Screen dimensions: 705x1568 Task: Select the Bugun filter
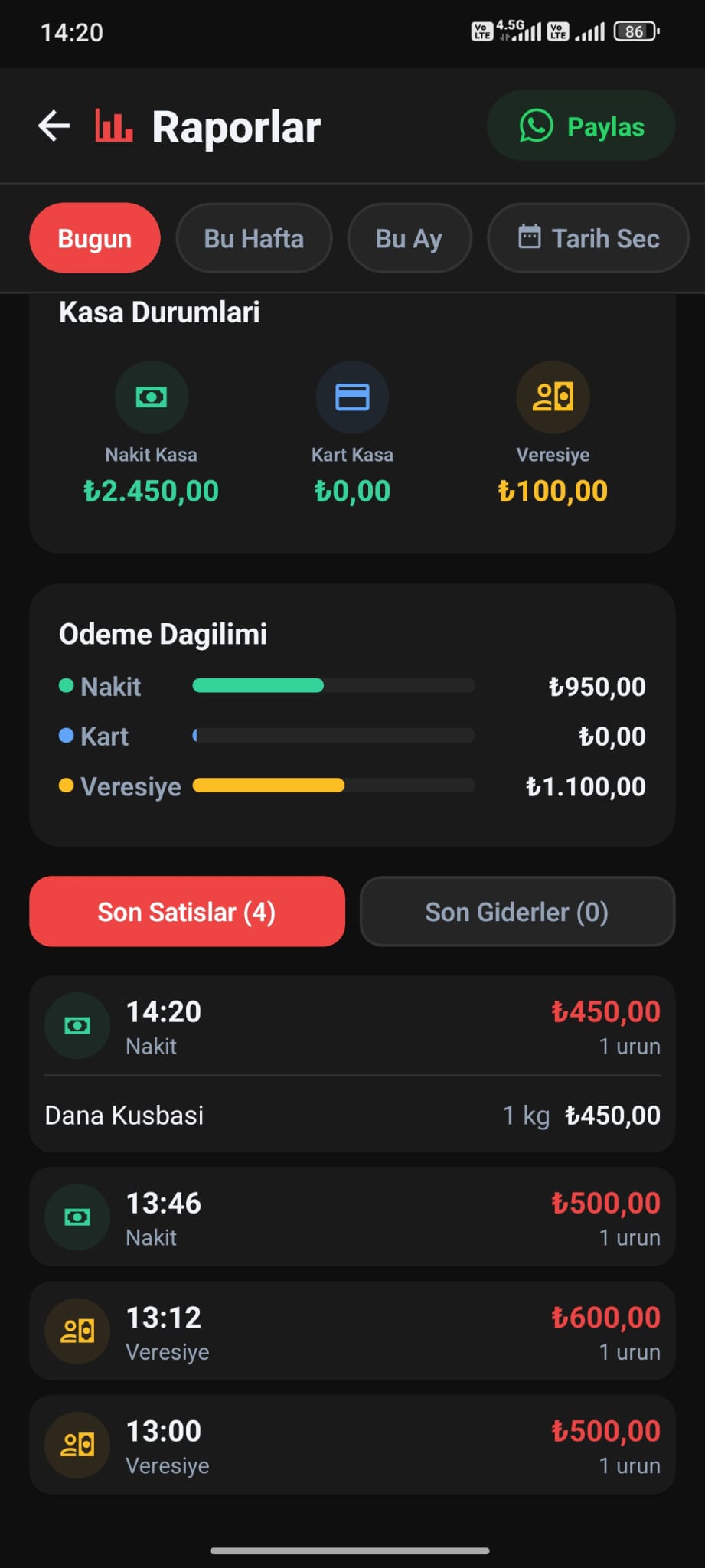tap(94, 238)
